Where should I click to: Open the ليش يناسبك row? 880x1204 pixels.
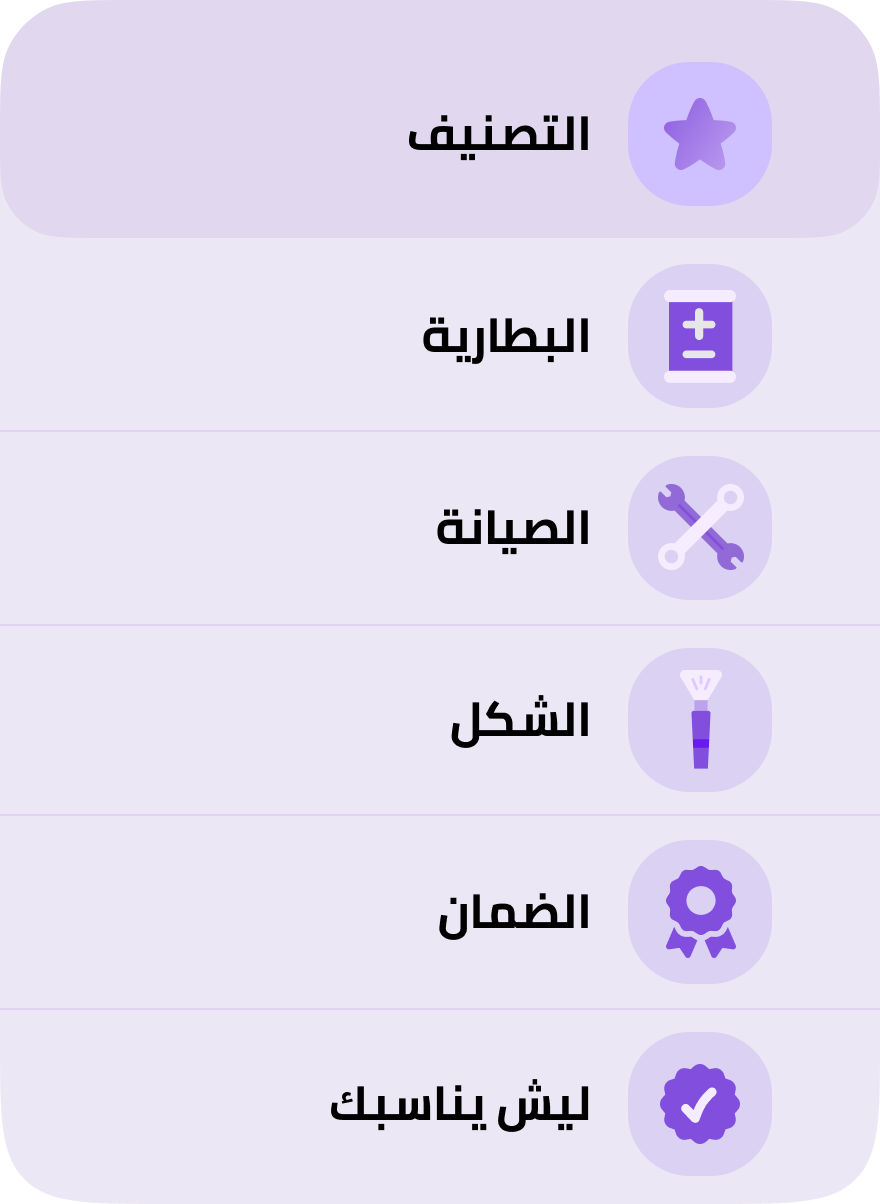click(460, 1104)
